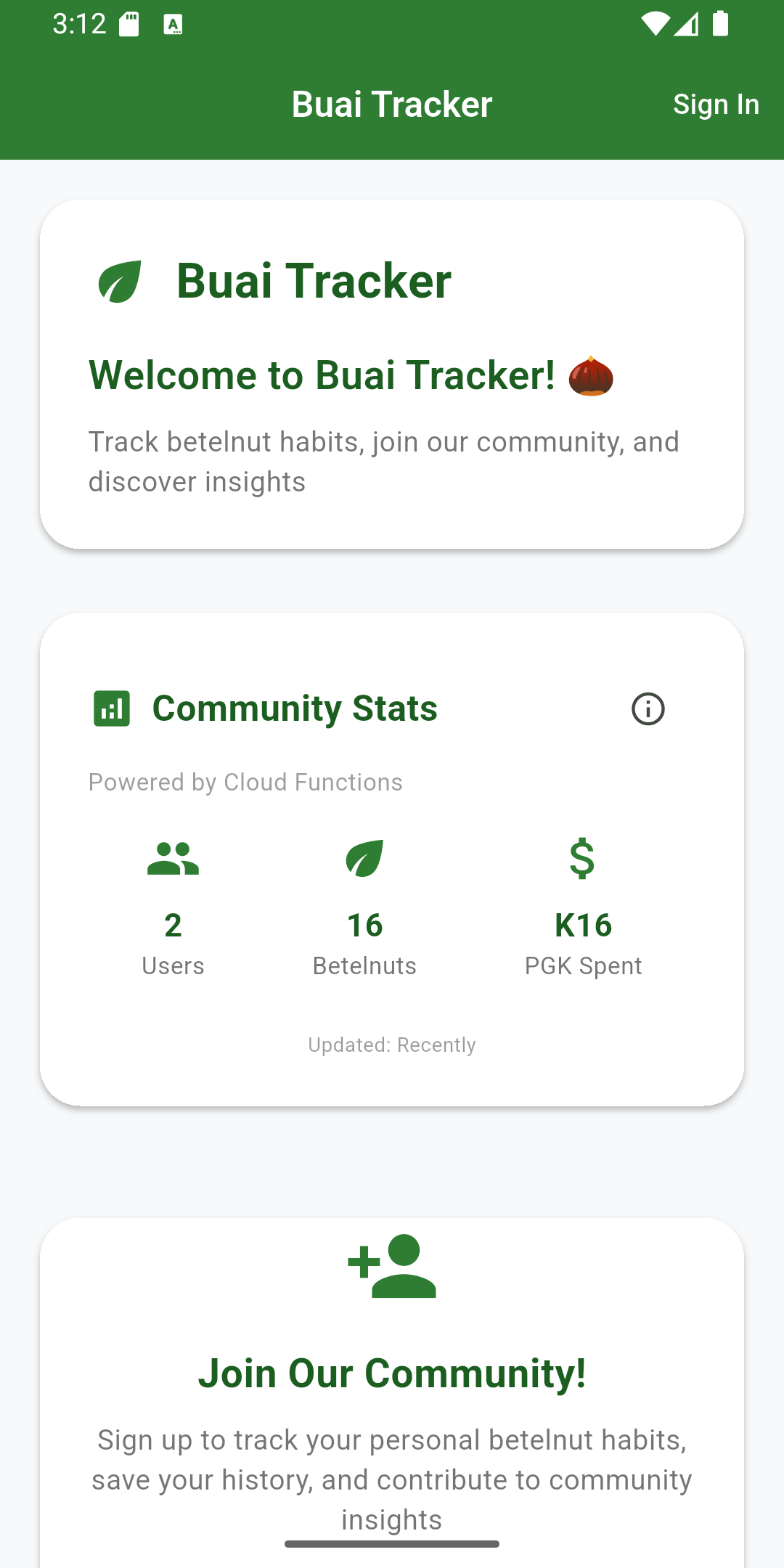Click the Updated: Recently text
784x1568 pixels.
[392, 1045]
